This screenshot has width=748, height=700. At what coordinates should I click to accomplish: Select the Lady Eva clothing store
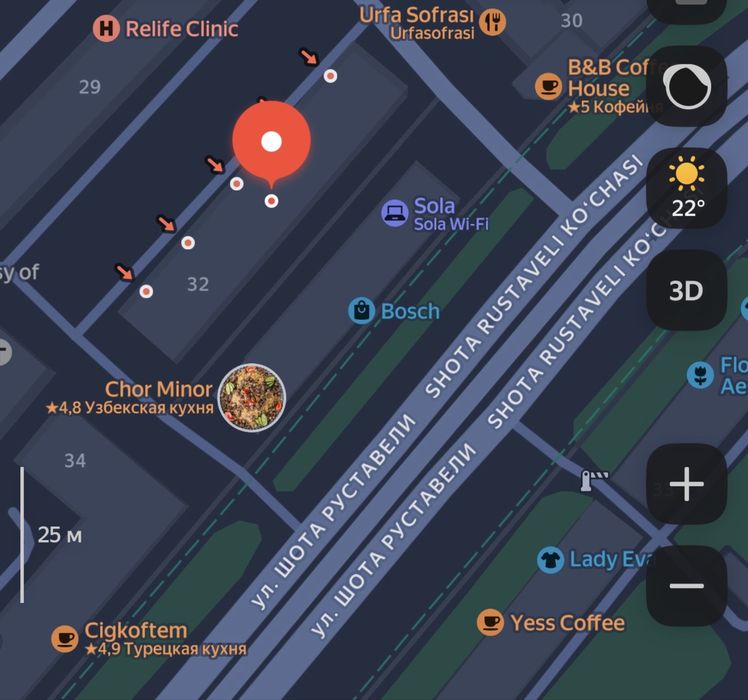[x=550, y=559]
